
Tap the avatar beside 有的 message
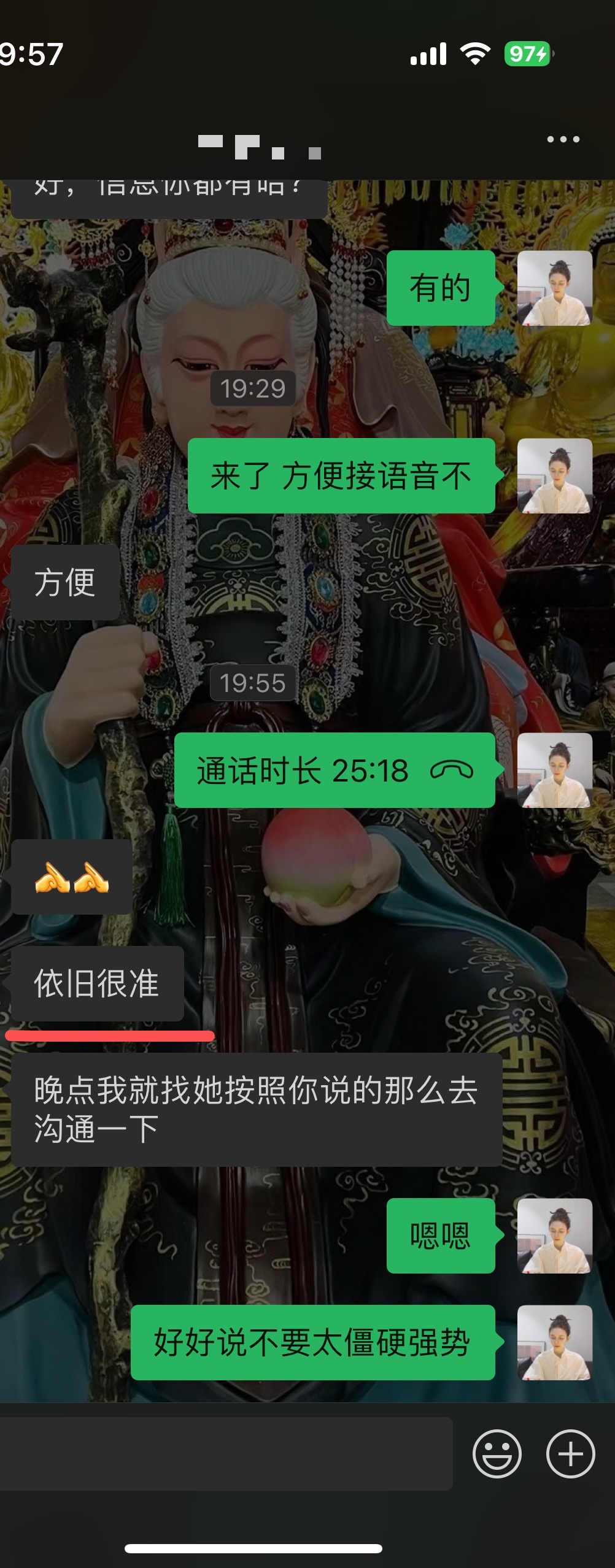click(x=554, y=288)
